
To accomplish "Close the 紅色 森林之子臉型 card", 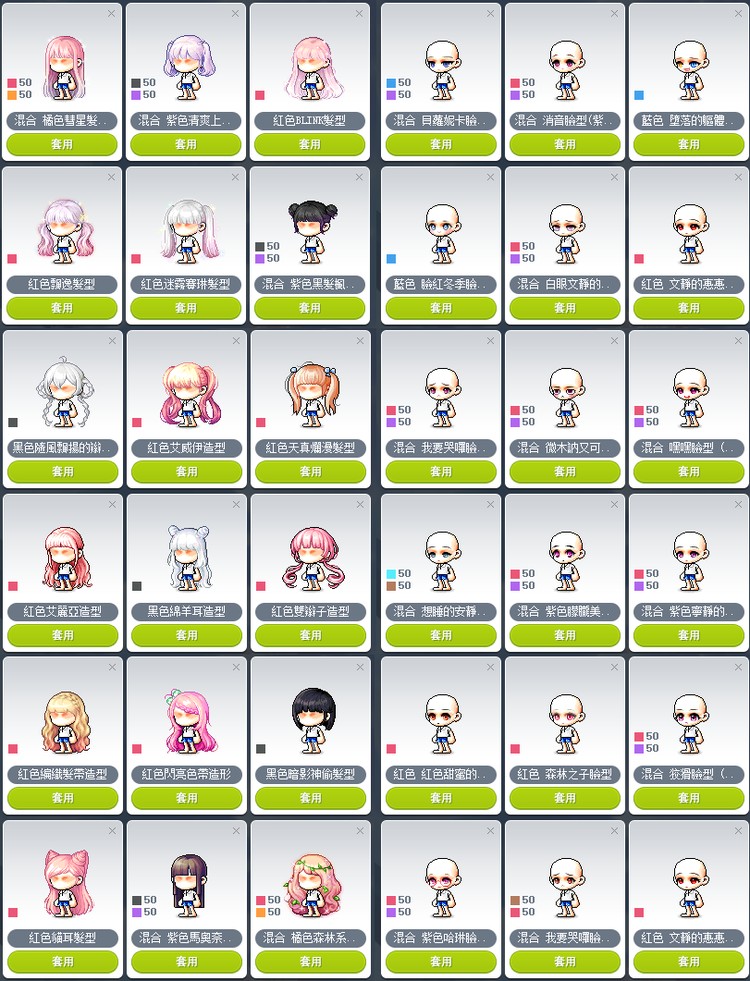I will click(614, 667).
